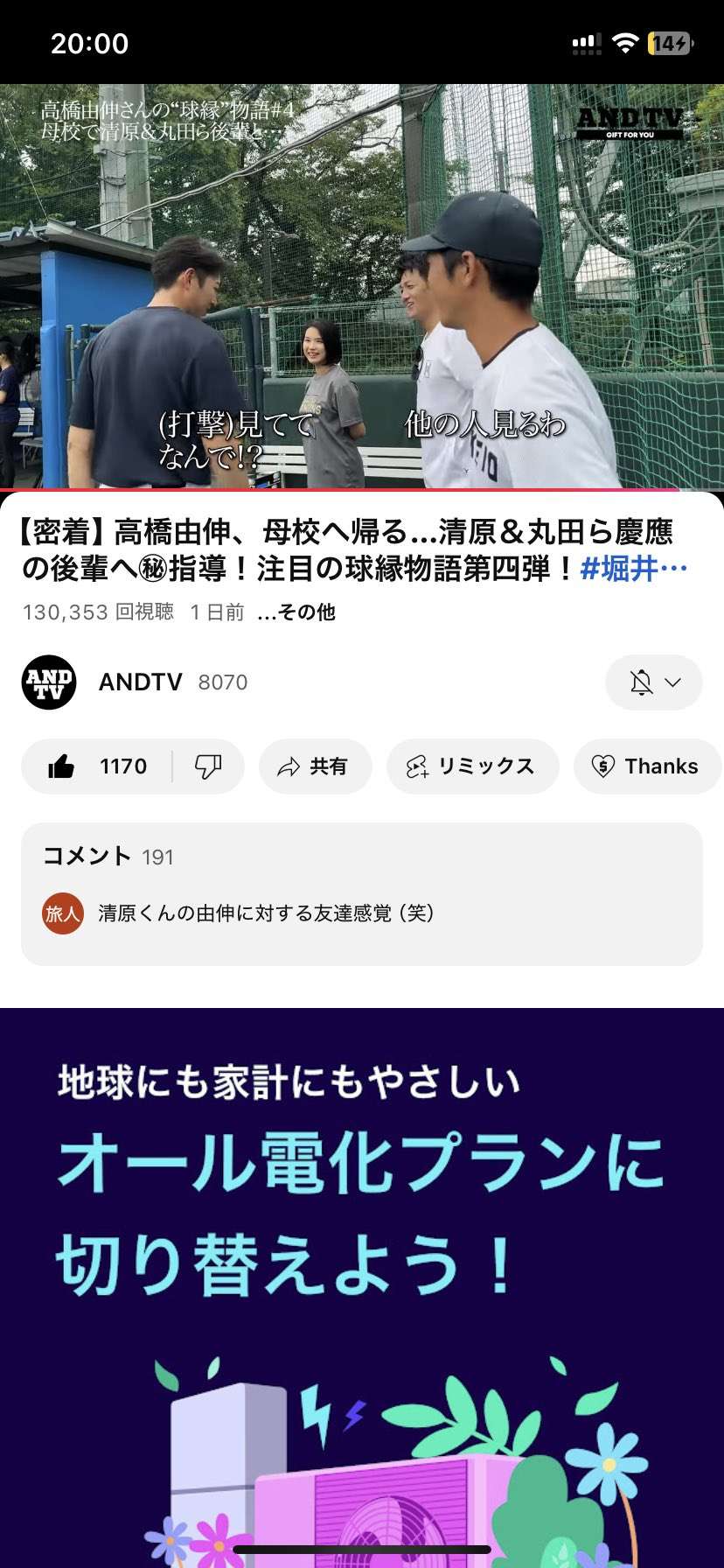Open the コメント section
The image size is (724, 1568).
click(x=362, y=893)
